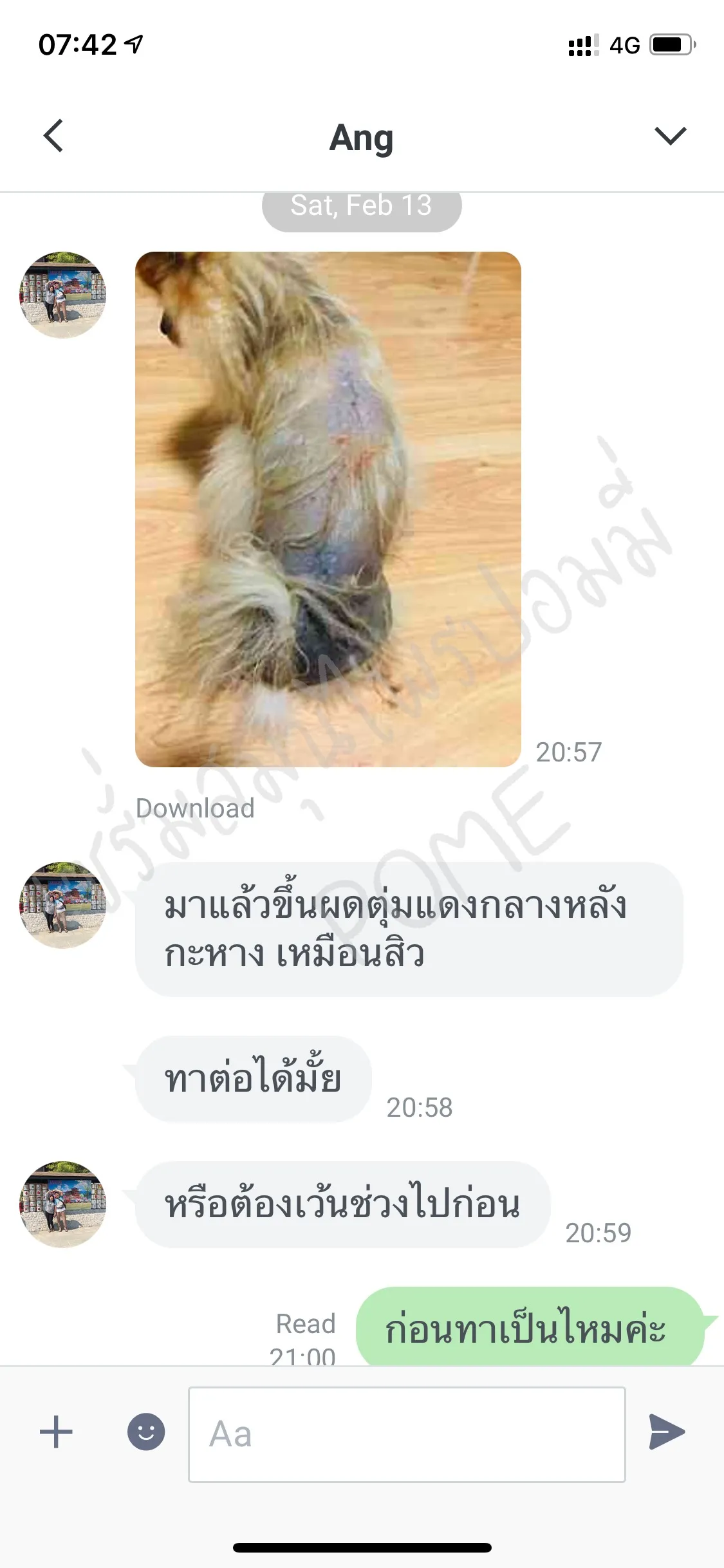
Task: Send the message with the arrow icon
Action: pos(667,1432)
